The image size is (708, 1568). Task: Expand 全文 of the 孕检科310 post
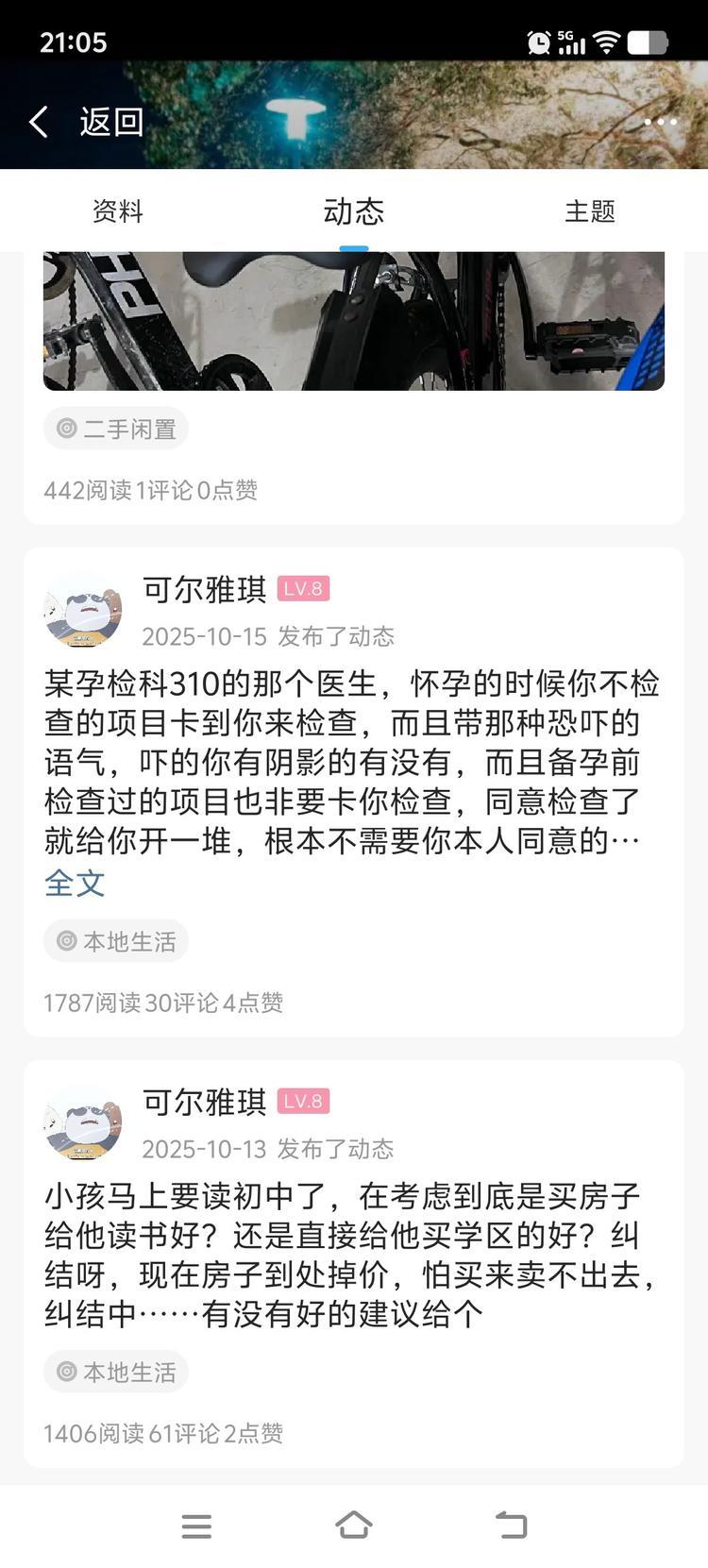pyautogui.click(x=75, y=884)
